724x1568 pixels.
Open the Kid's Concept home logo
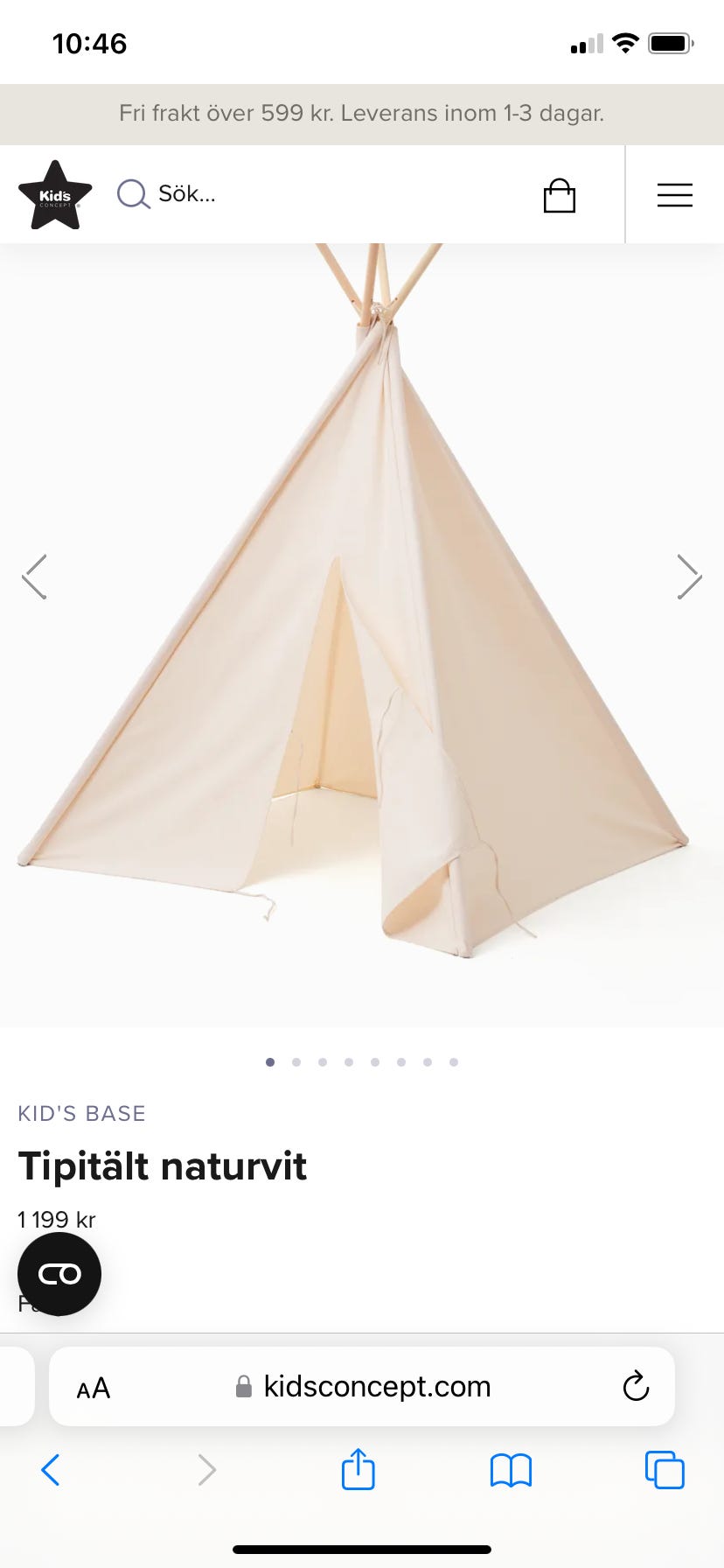click(x=55, y=194)
